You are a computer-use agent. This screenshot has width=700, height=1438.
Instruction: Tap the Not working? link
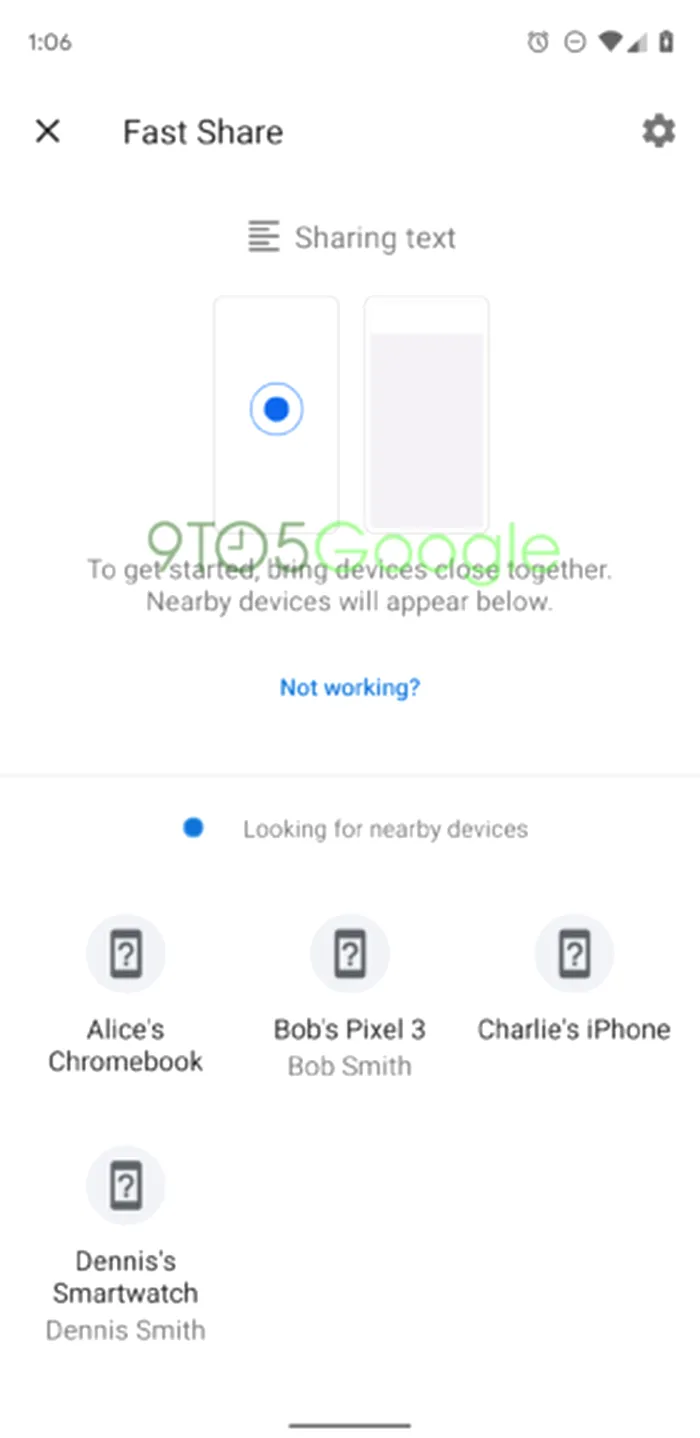point(350,687)
